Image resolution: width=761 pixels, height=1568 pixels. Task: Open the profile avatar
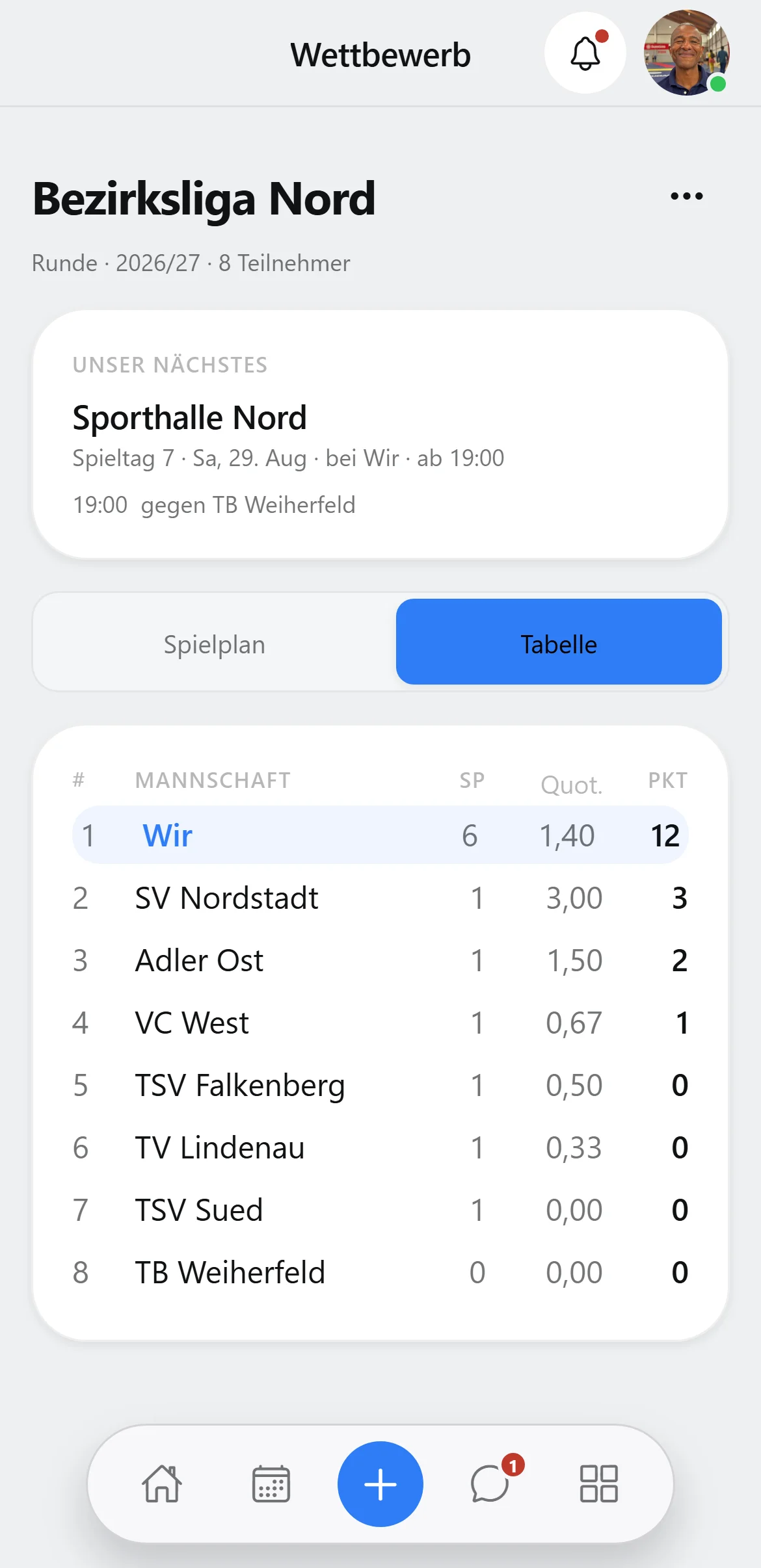click(x=686, y=53)
